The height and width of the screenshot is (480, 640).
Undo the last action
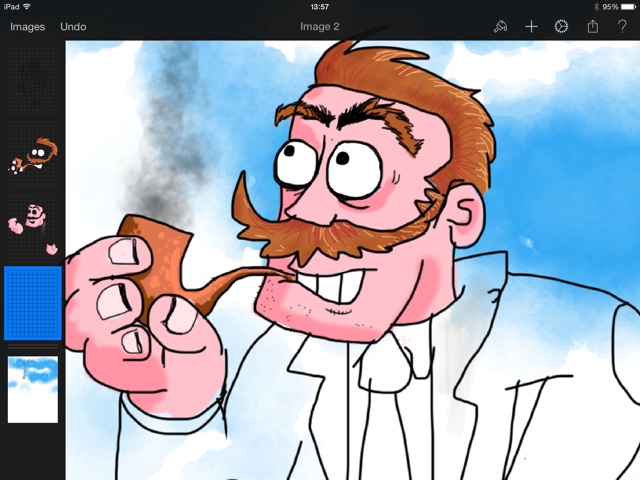click(x=73, y=27)
